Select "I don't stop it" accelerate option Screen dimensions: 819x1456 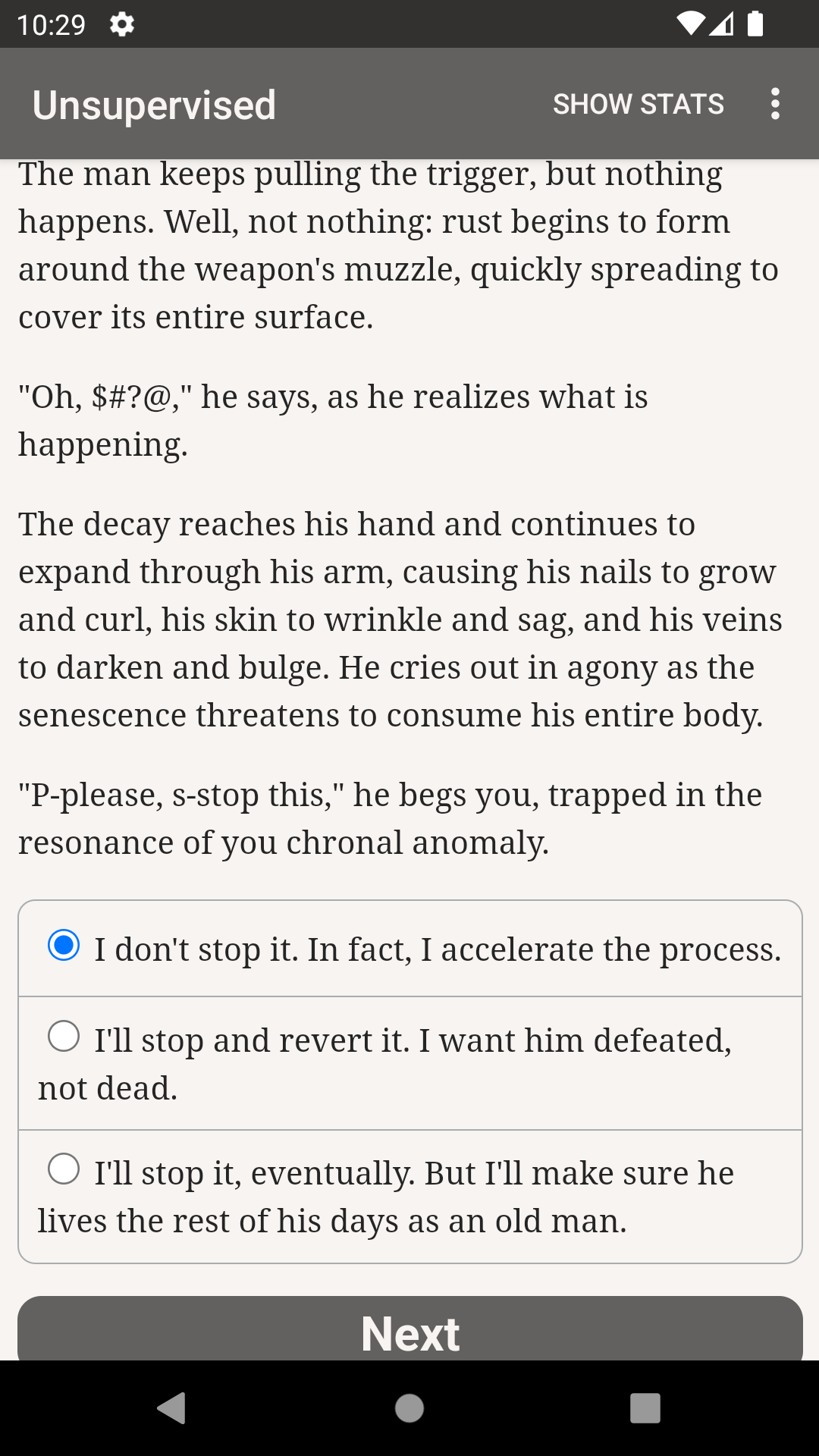[64, 946]
